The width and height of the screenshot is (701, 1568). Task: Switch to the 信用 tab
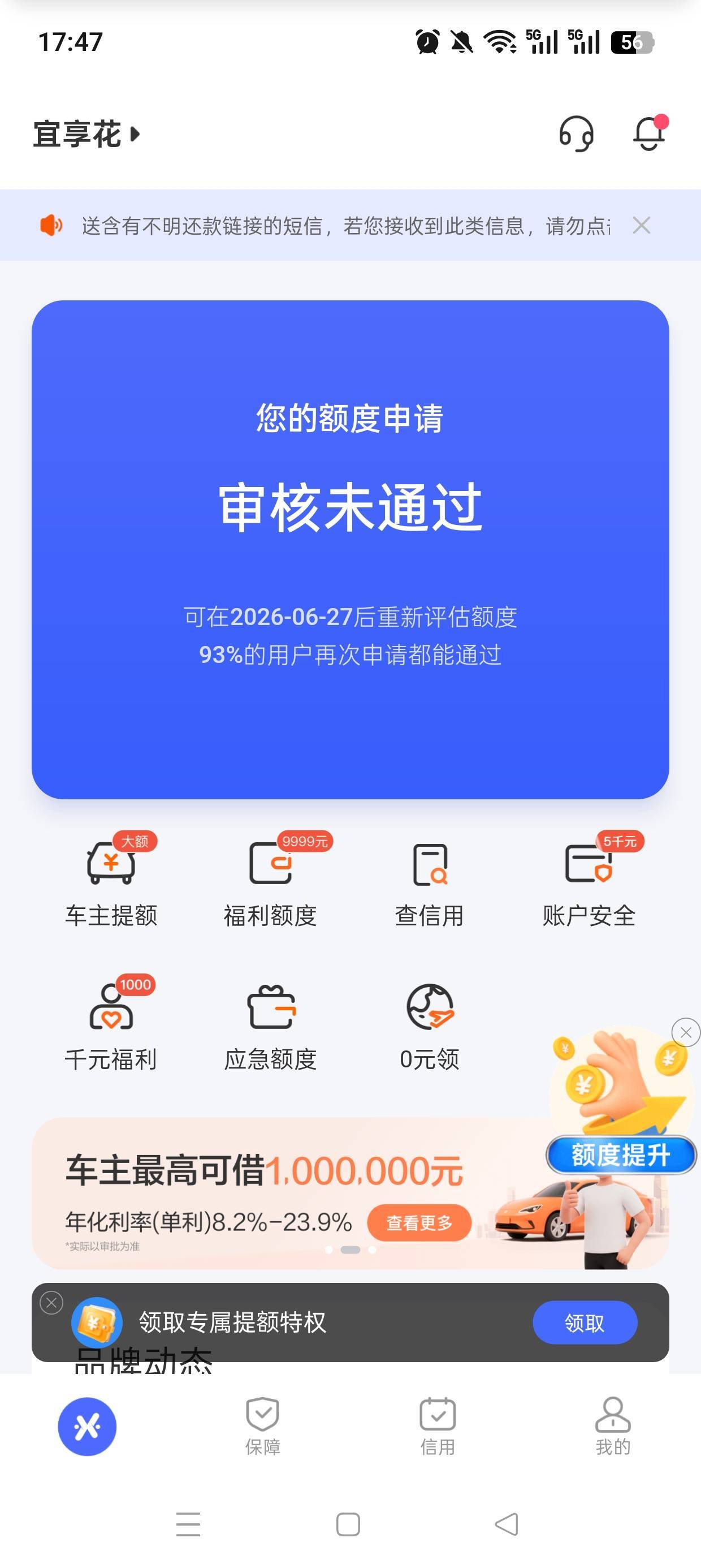[438, 1426]
